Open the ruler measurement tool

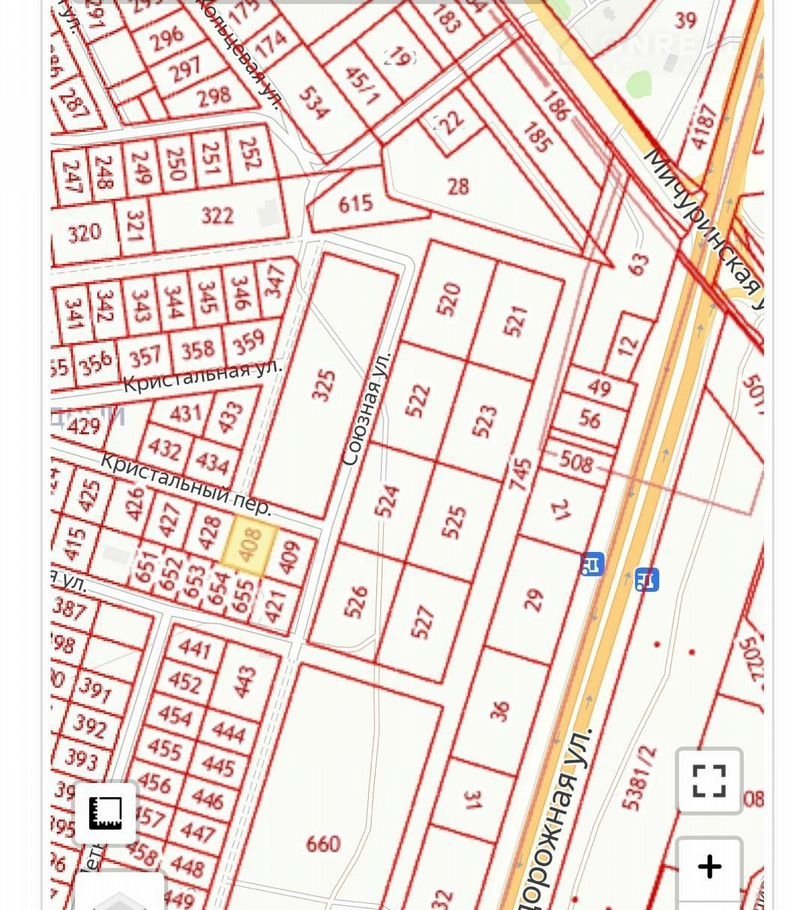105,812
